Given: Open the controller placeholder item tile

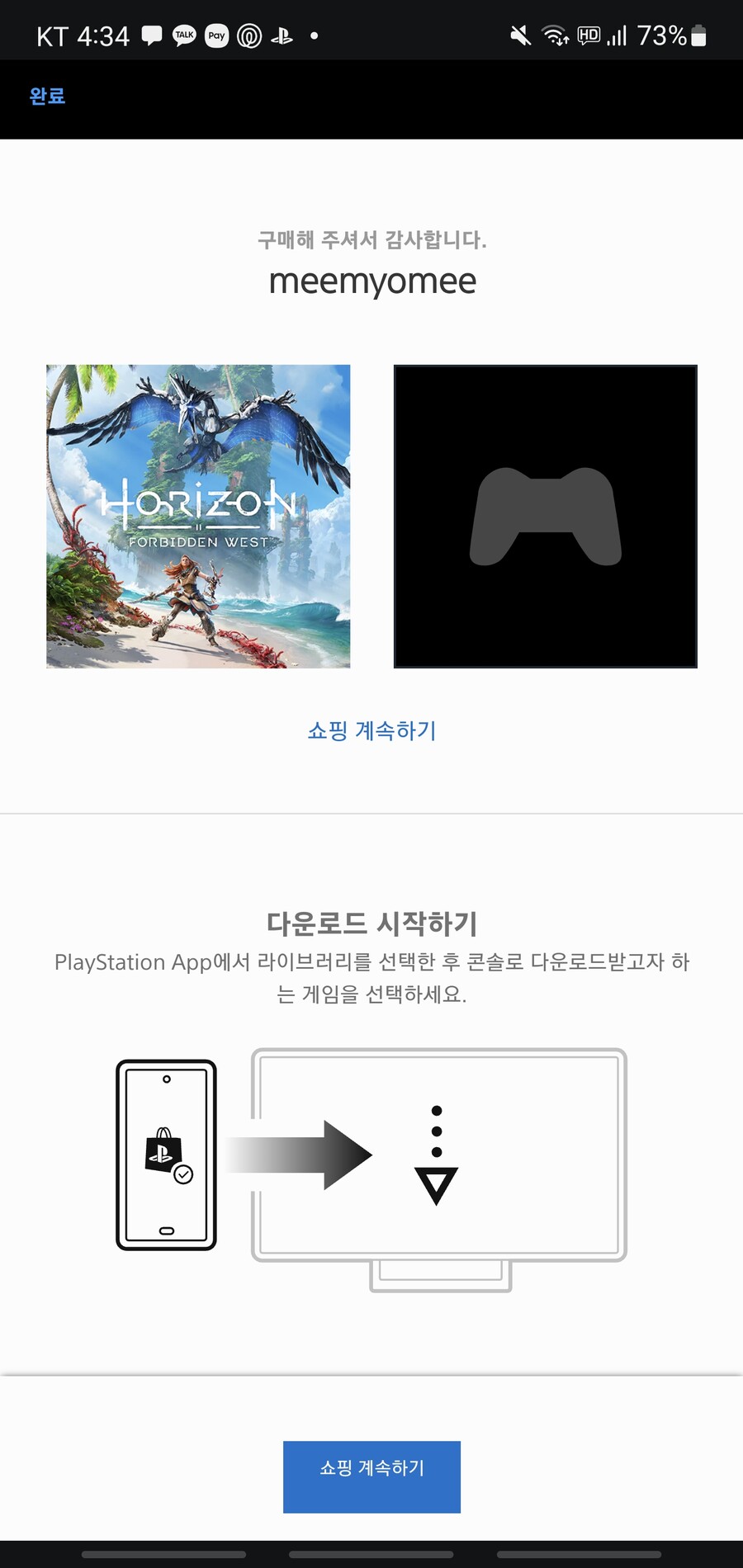Looking at the screenshot, I should point(545,516).
